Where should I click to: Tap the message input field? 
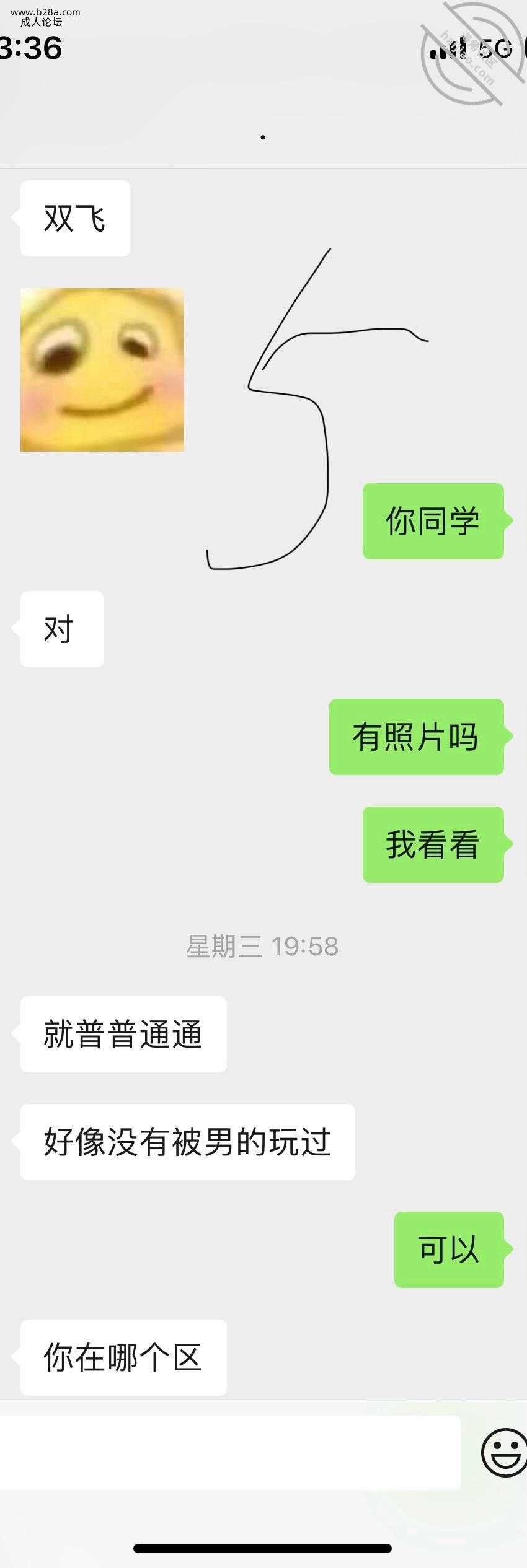(229, 1452)
